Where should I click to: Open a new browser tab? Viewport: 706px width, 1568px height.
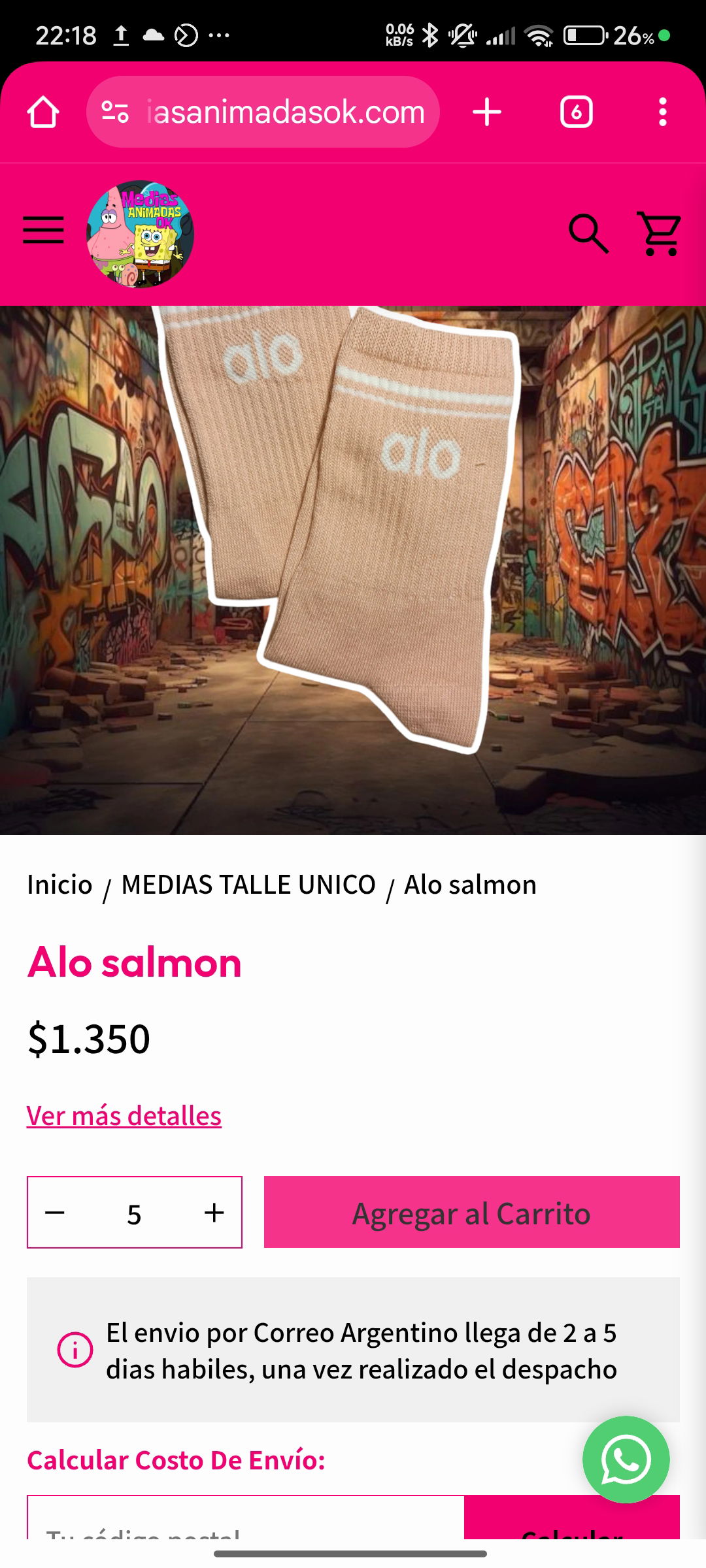pos(487,112)
